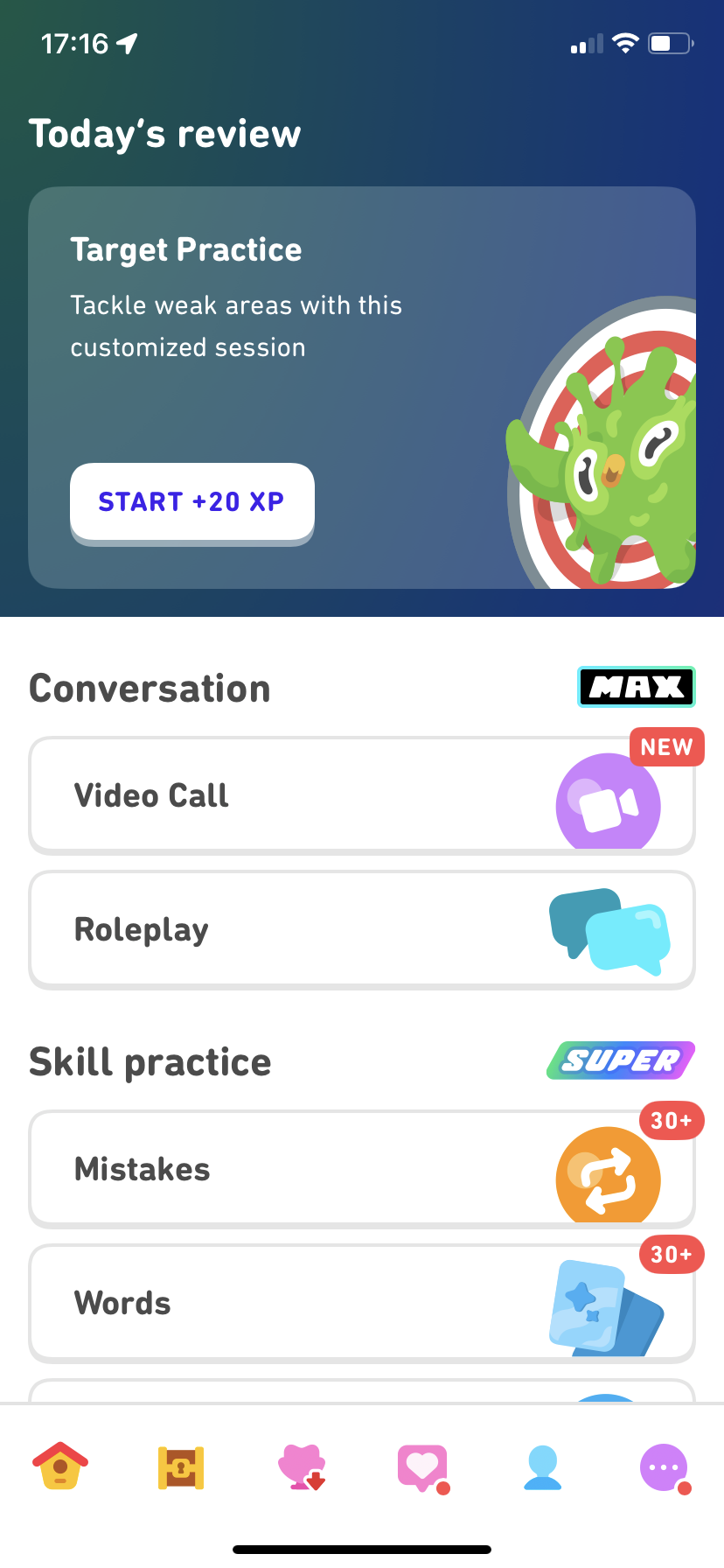The height and width of the screenshot is (1568, 724).
Task: Select the Practice Hub heart icon
Action: click(302, 1466)
